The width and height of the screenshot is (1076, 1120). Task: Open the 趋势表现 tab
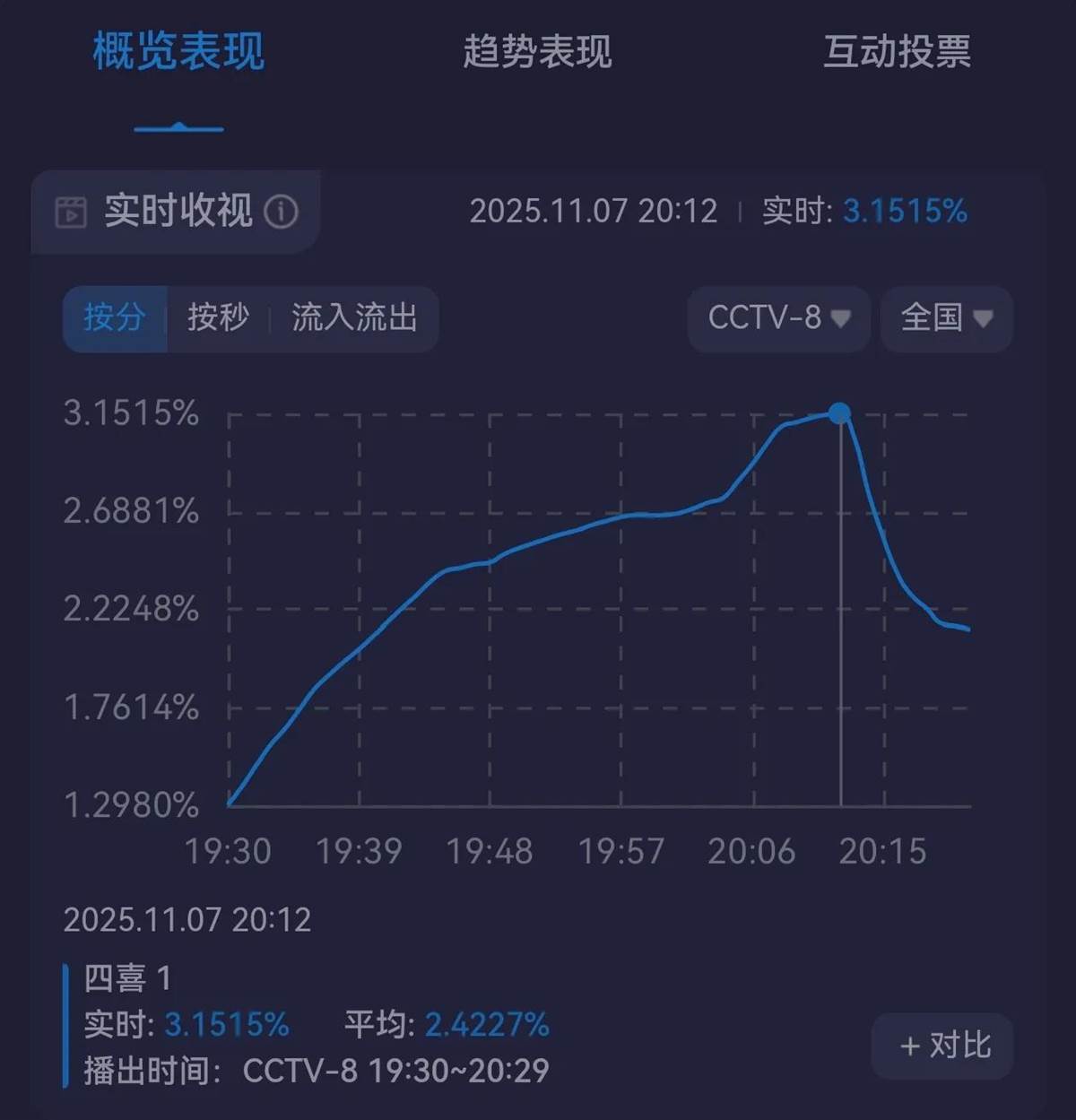point(537,51)
